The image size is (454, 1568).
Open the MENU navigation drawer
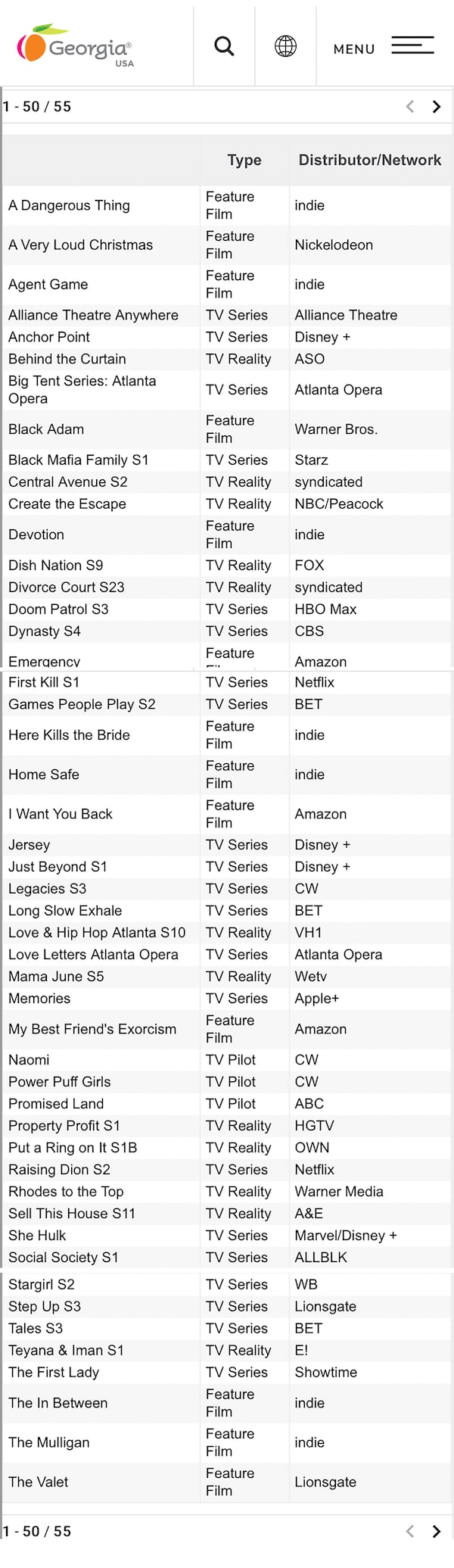(x=384, y=48)
